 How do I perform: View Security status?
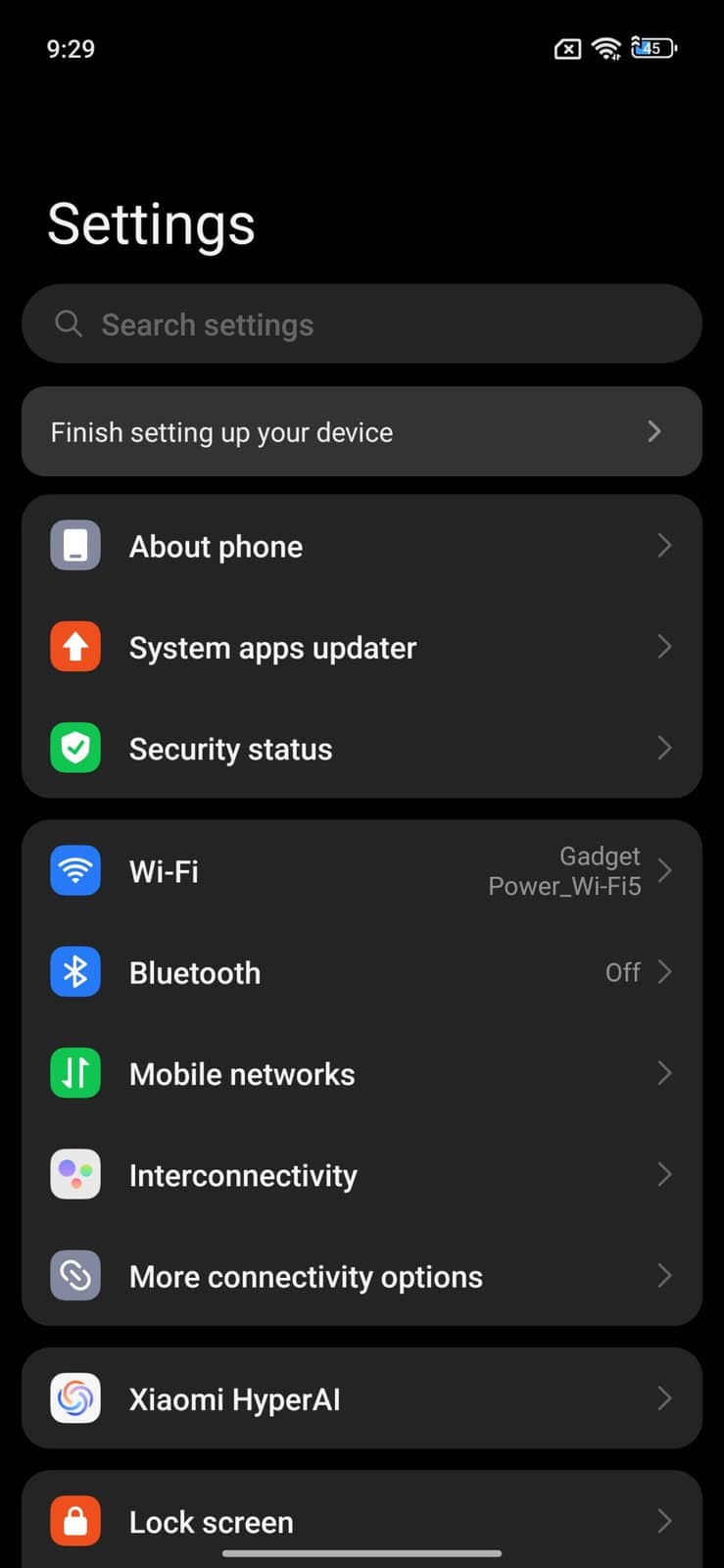[x=362, y=749]
